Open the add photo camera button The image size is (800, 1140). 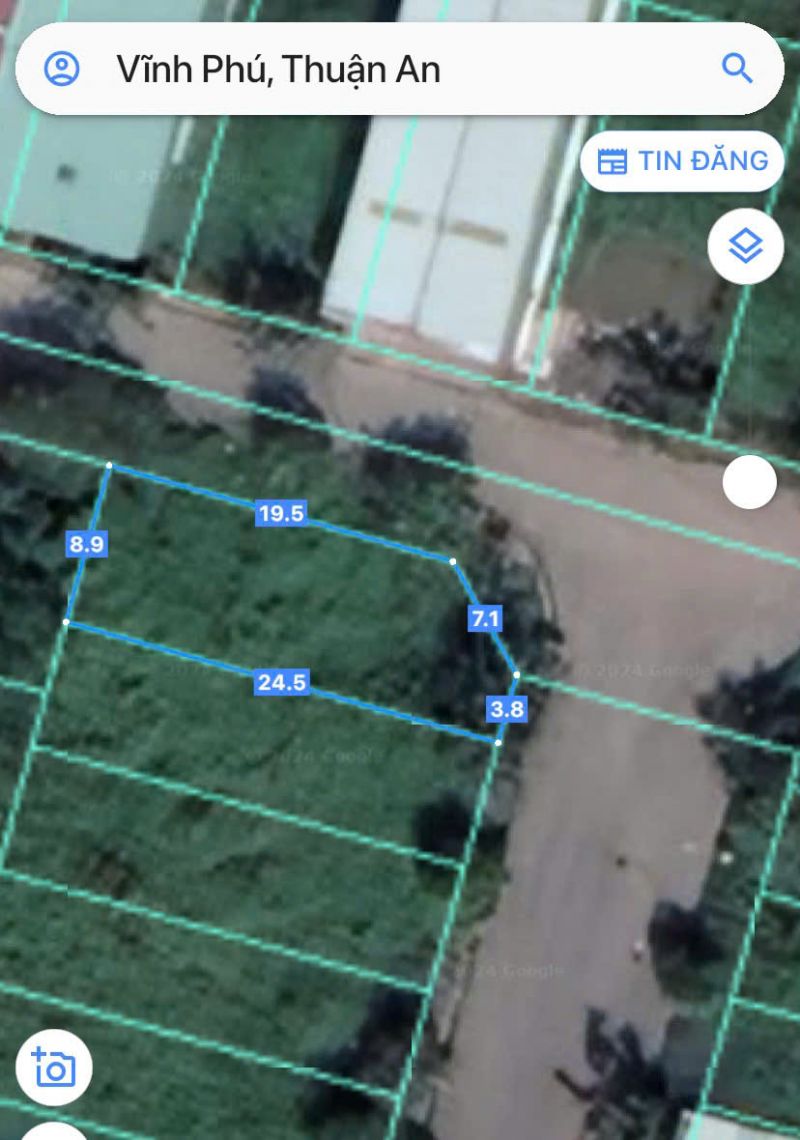(x=54, y=1067)
